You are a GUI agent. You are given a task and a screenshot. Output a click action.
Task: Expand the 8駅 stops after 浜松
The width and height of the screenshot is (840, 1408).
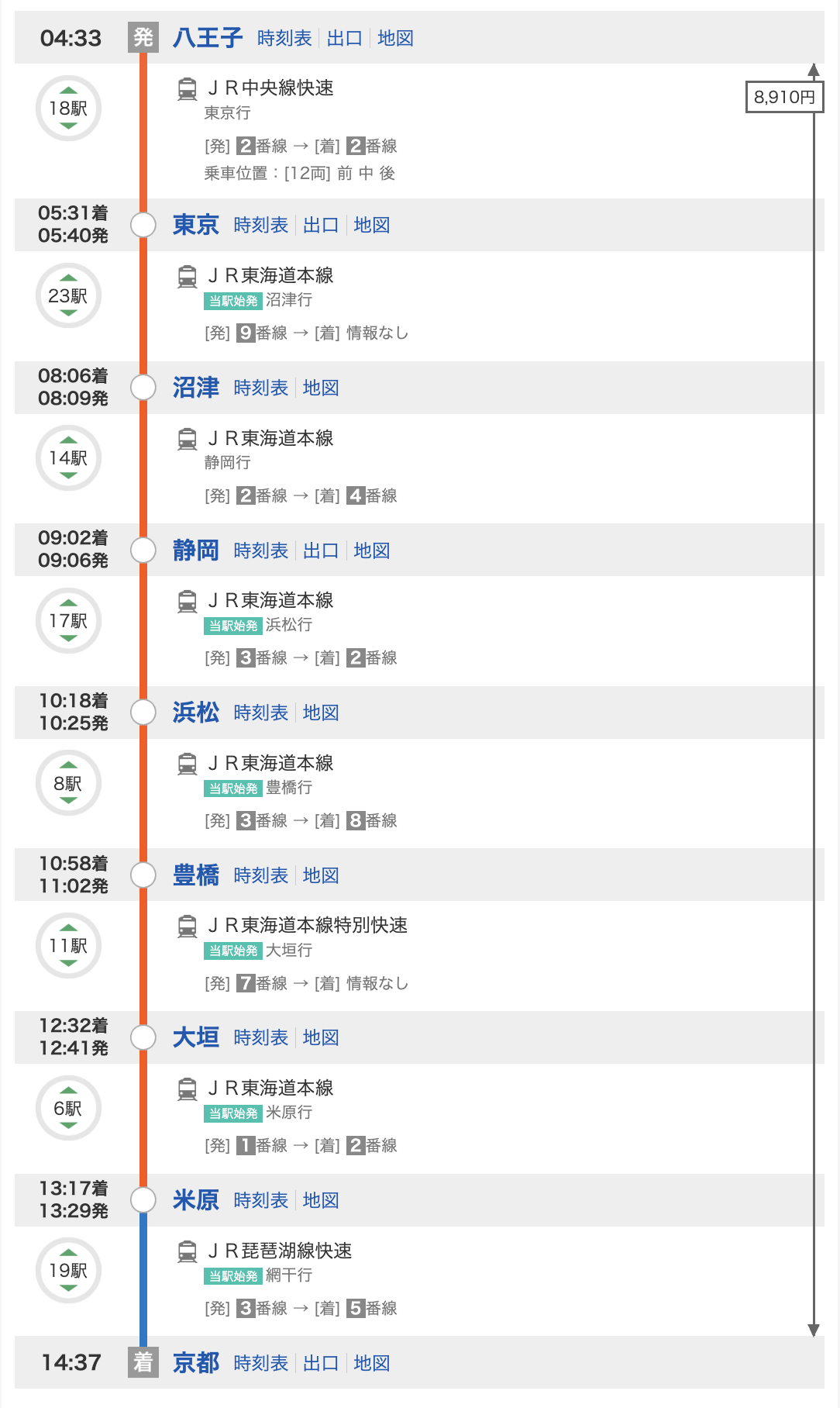[x=69, y=783]
